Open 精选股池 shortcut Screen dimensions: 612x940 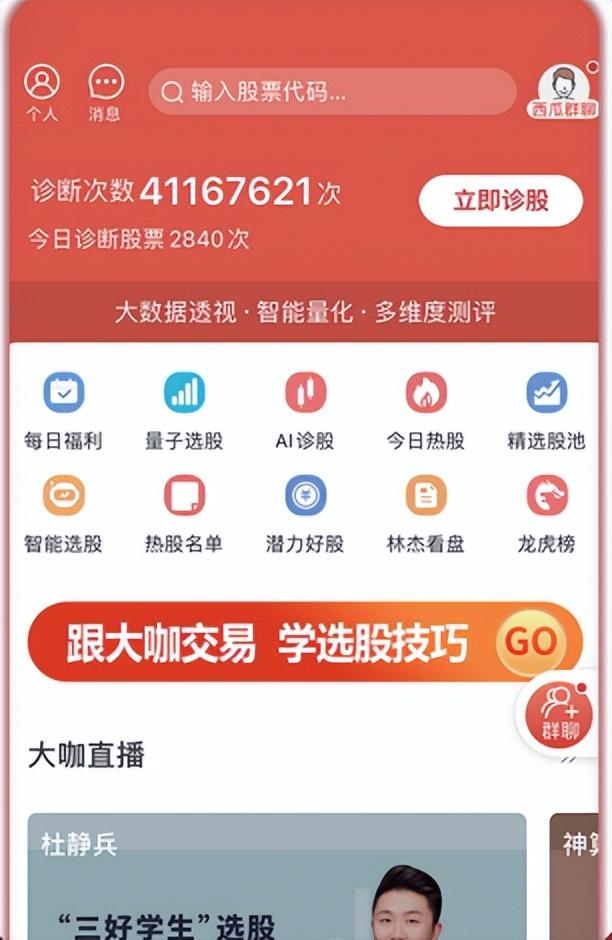pyautogui.click(x=546, y=410)
